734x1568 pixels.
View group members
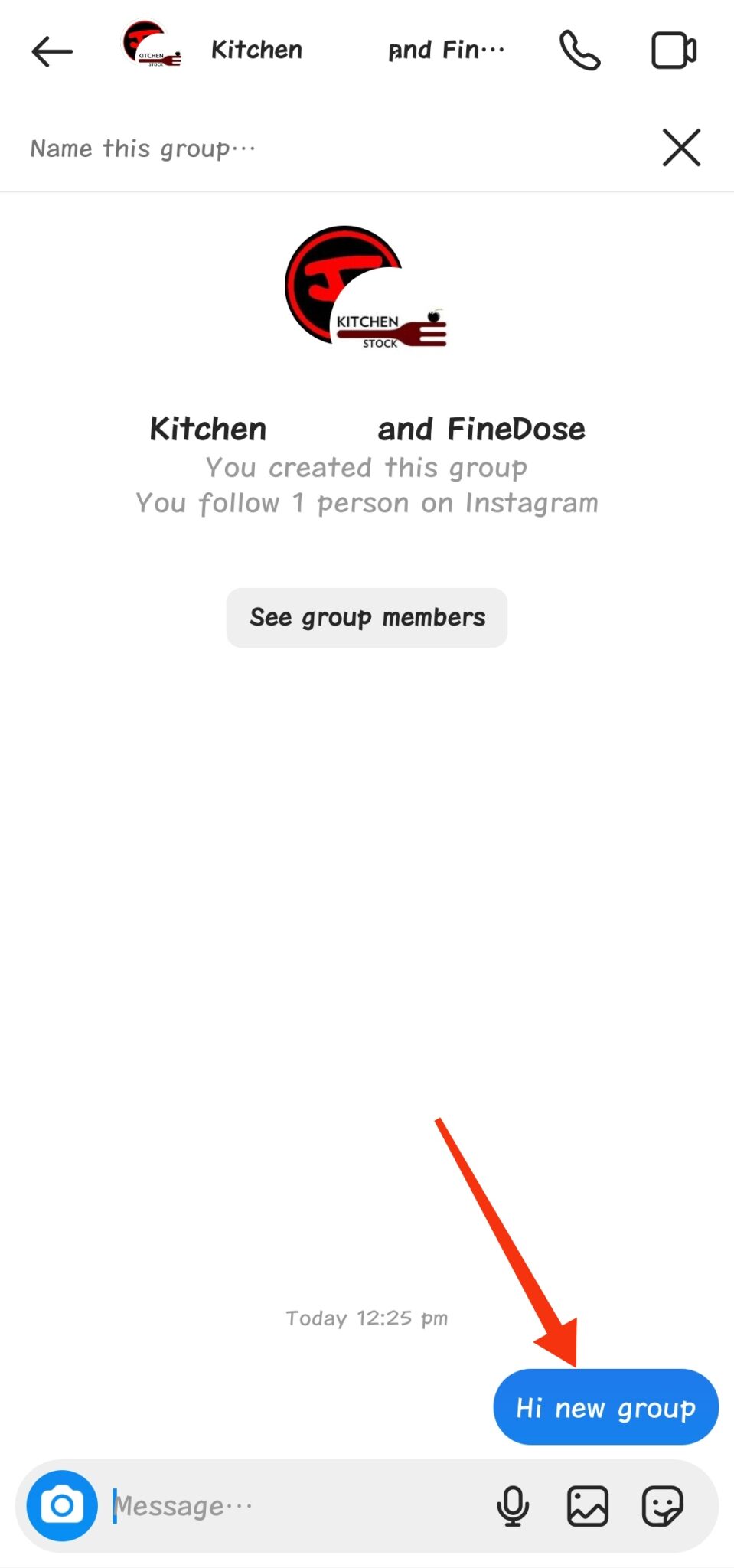366,617
